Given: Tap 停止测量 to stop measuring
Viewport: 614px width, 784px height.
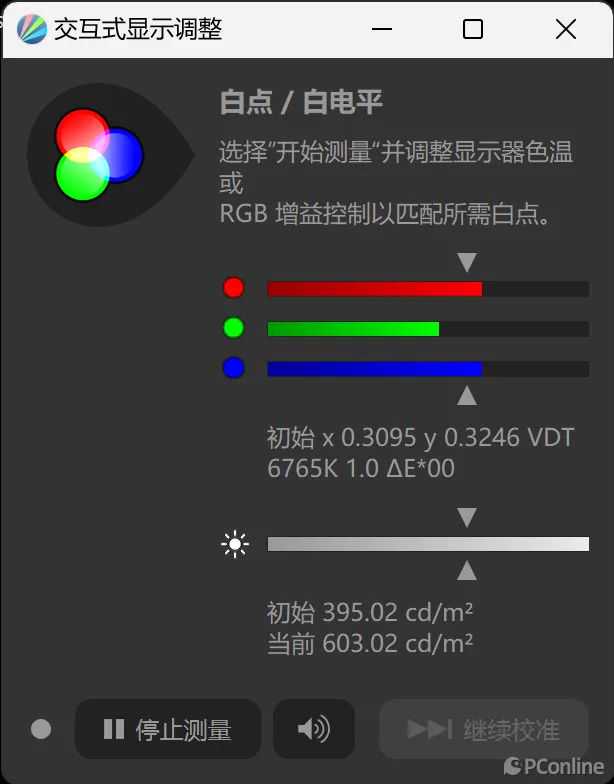Looking at the screenshot, I should coord(168,729).
